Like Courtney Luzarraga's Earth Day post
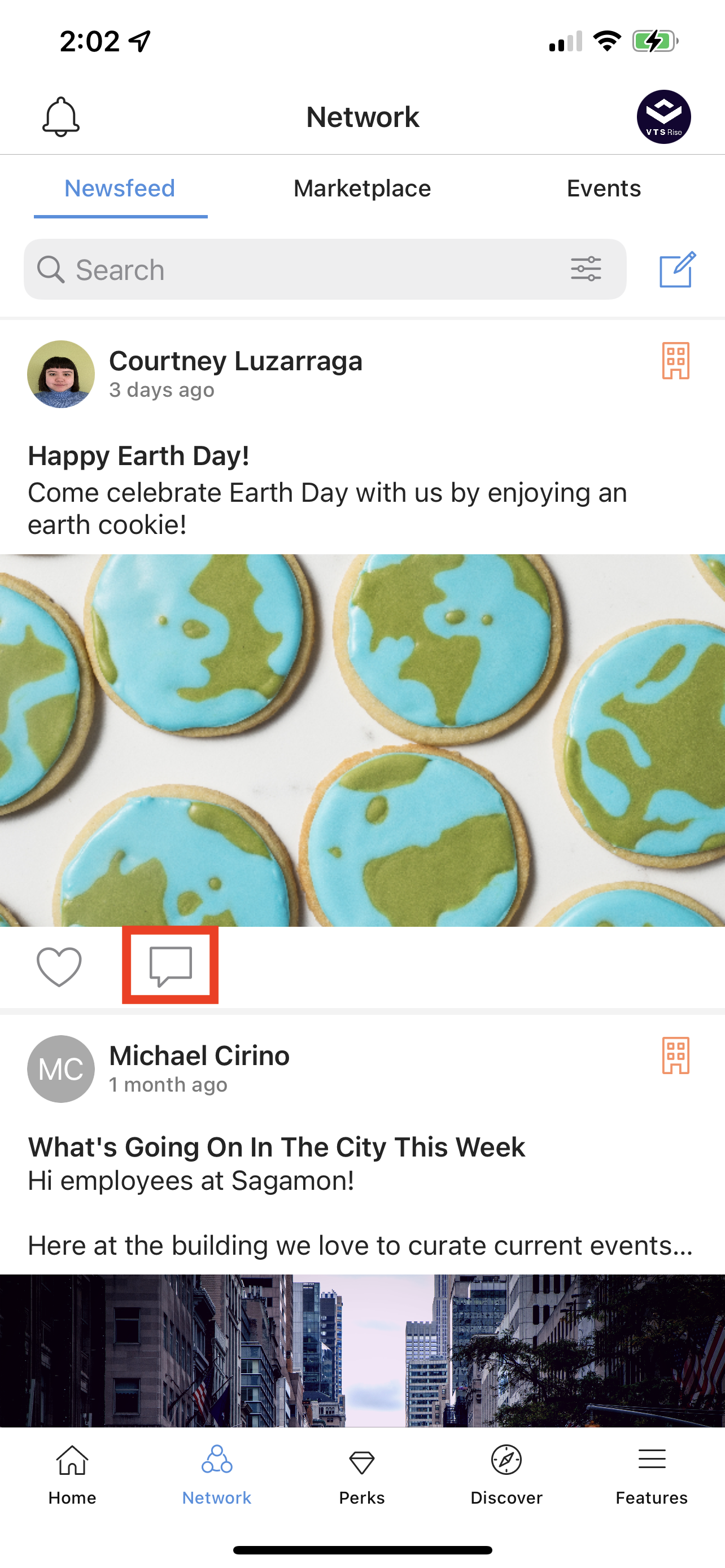 click(x=59, y=966)
